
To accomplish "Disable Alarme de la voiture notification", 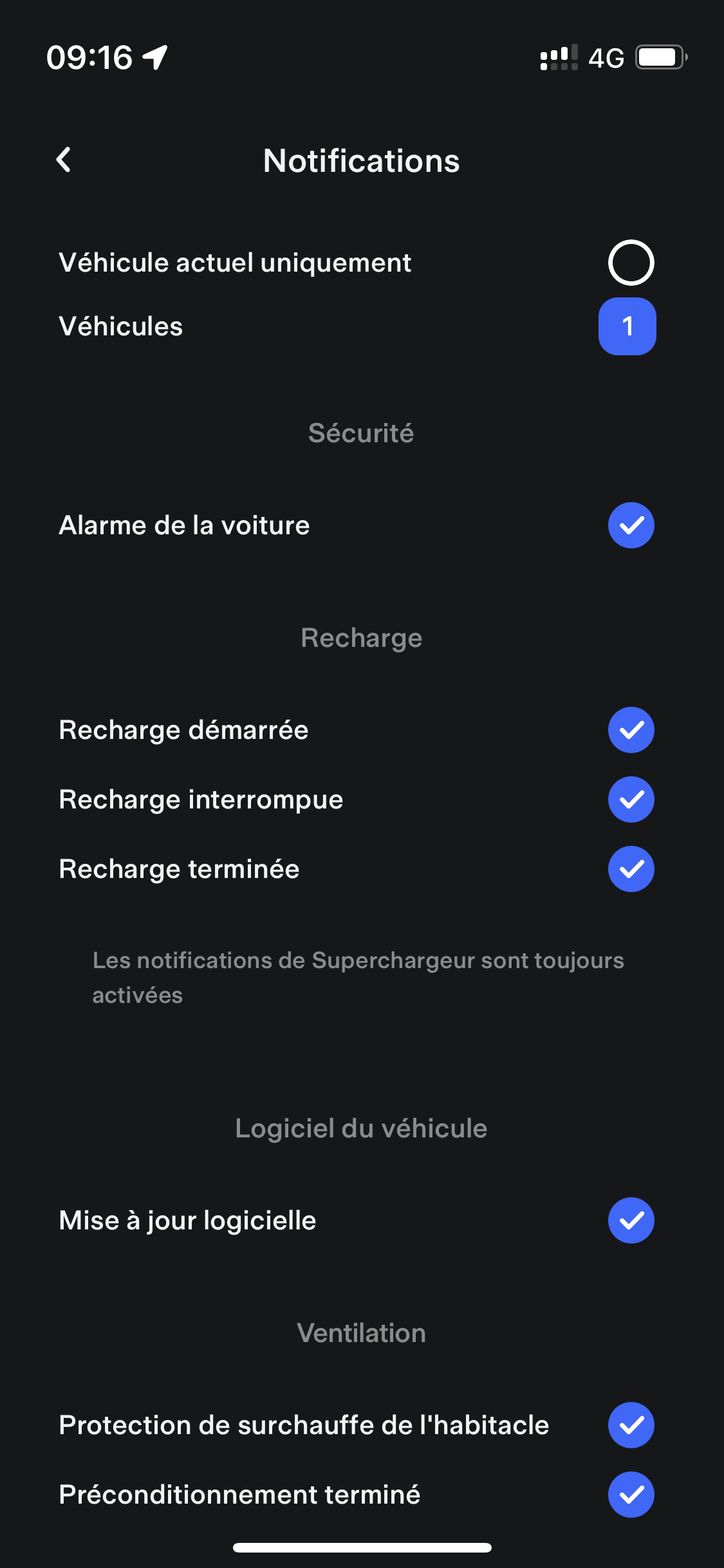I will (x=631, y=525).
